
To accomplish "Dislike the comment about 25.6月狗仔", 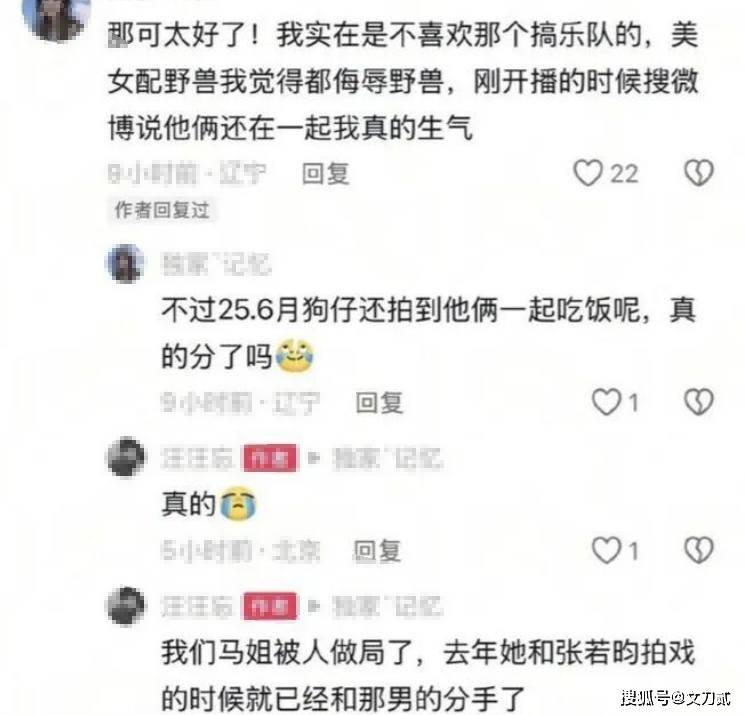I will (698, 402).
